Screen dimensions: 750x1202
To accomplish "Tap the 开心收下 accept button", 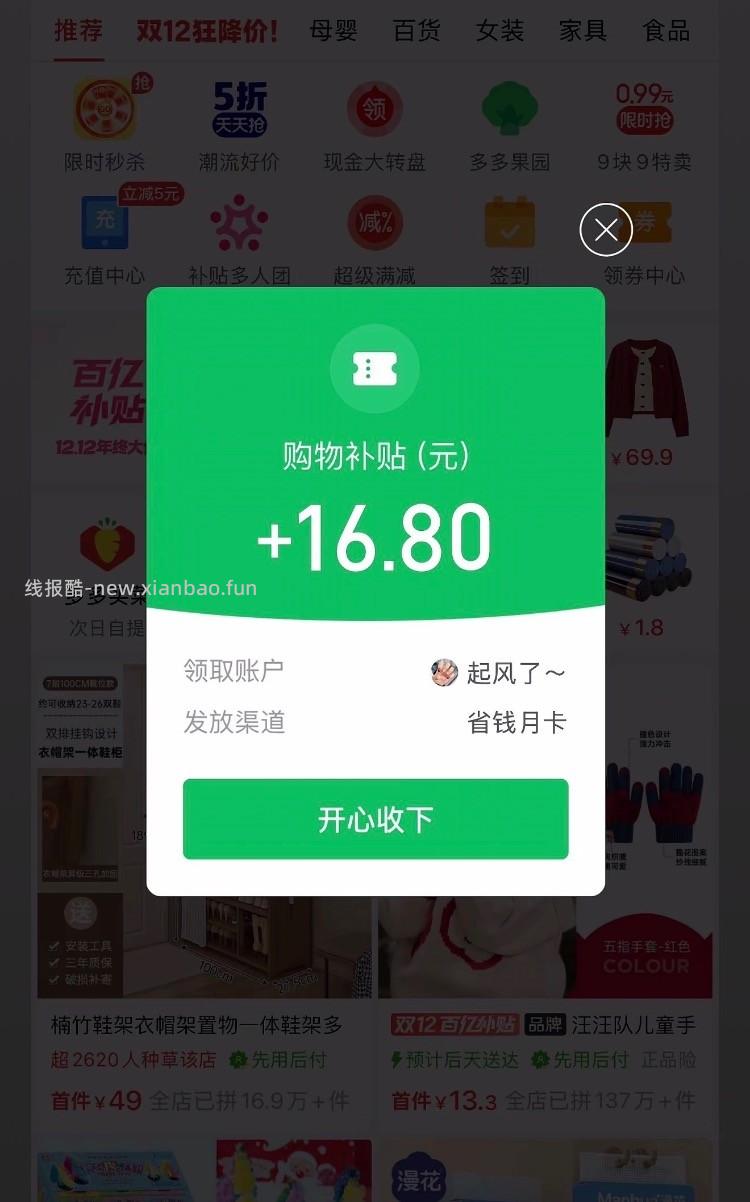I will (375, 819).
